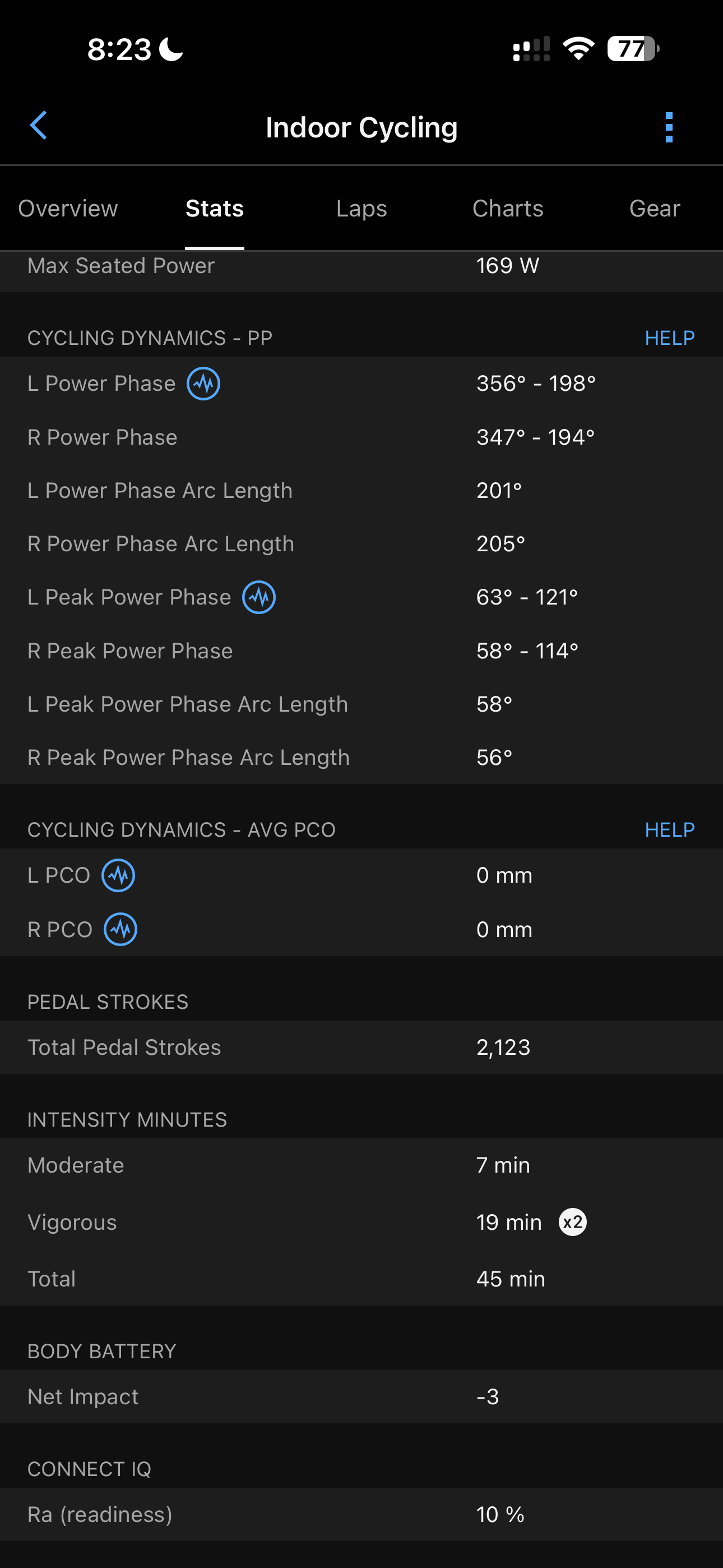Tap chart icon next to L Peak Power Phase
The width and height of the screenshot is (723, 1568).
258,597
